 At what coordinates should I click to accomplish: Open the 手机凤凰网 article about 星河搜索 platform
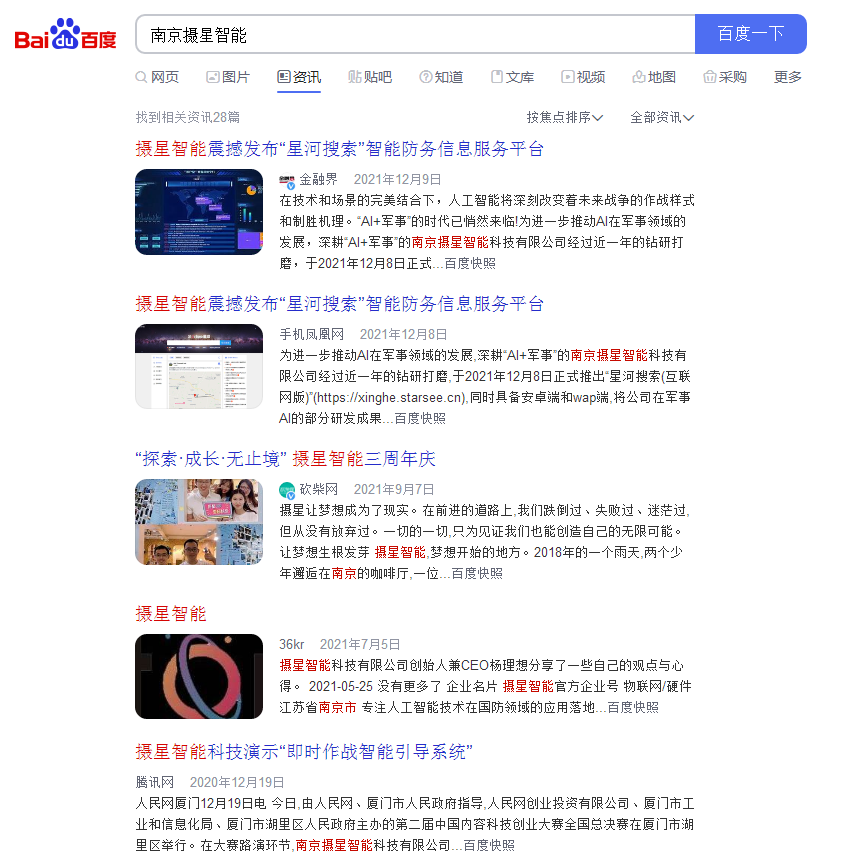point(340,304)
